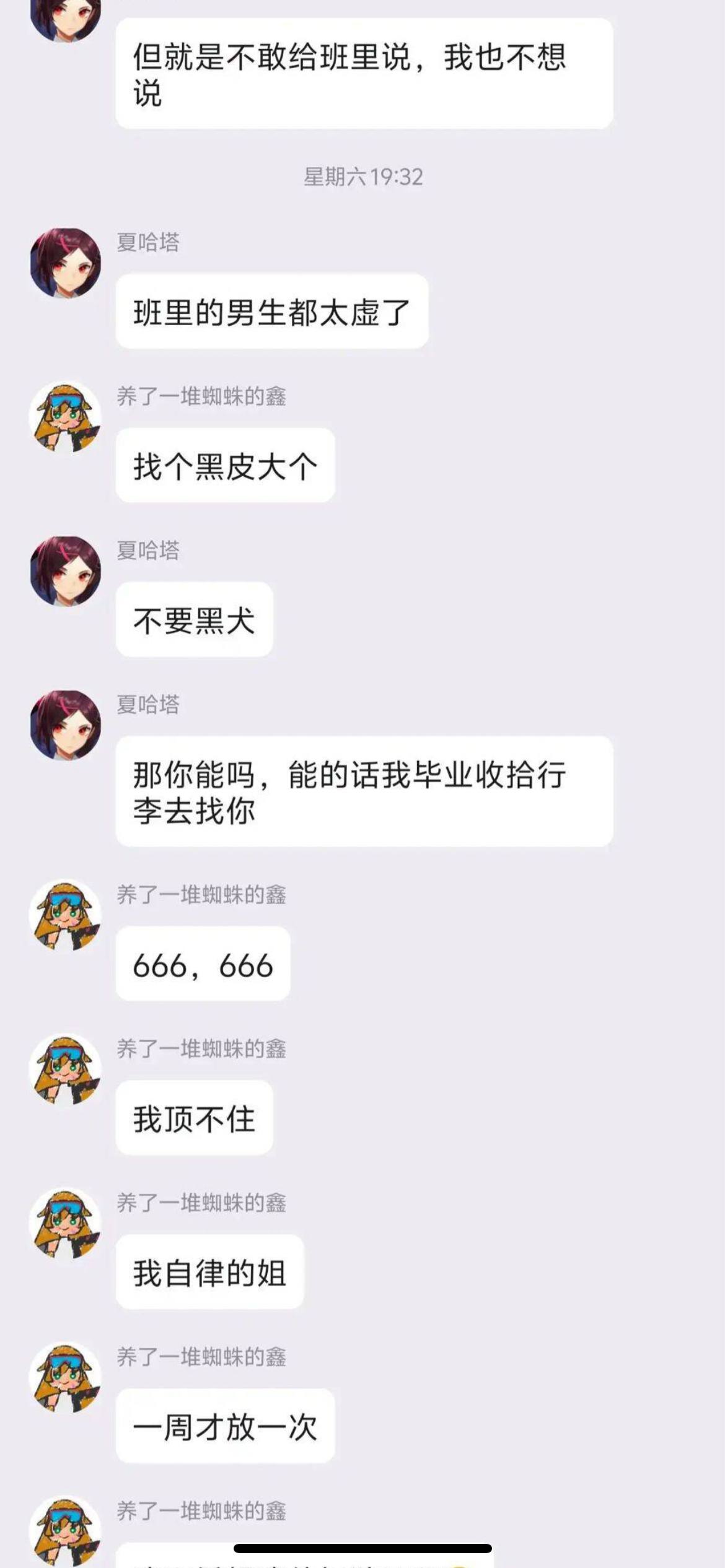Tap the avatar next to "找个黑皮大个"

65,417
